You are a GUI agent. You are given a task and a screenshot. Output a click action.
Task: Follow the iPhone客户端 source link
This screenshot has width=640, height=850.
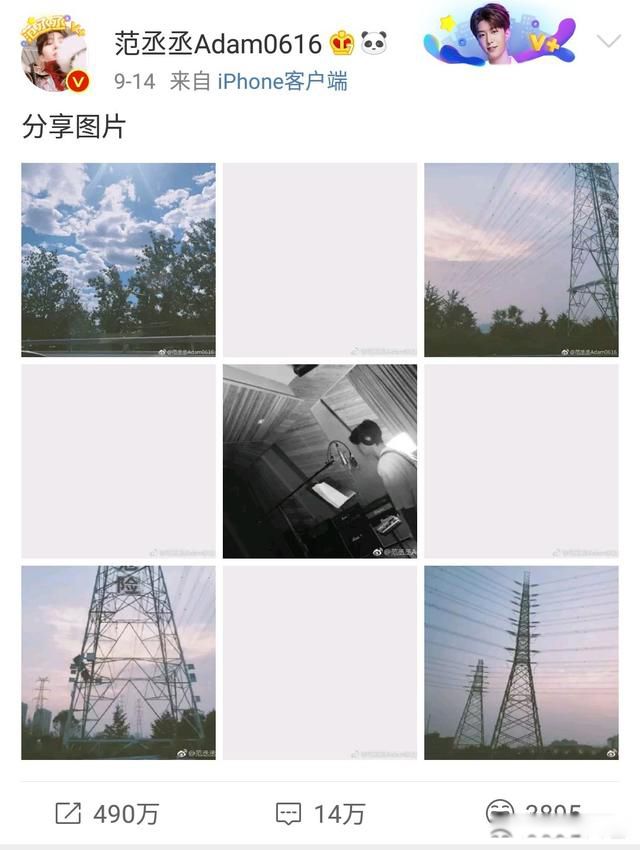click(282, 81)
